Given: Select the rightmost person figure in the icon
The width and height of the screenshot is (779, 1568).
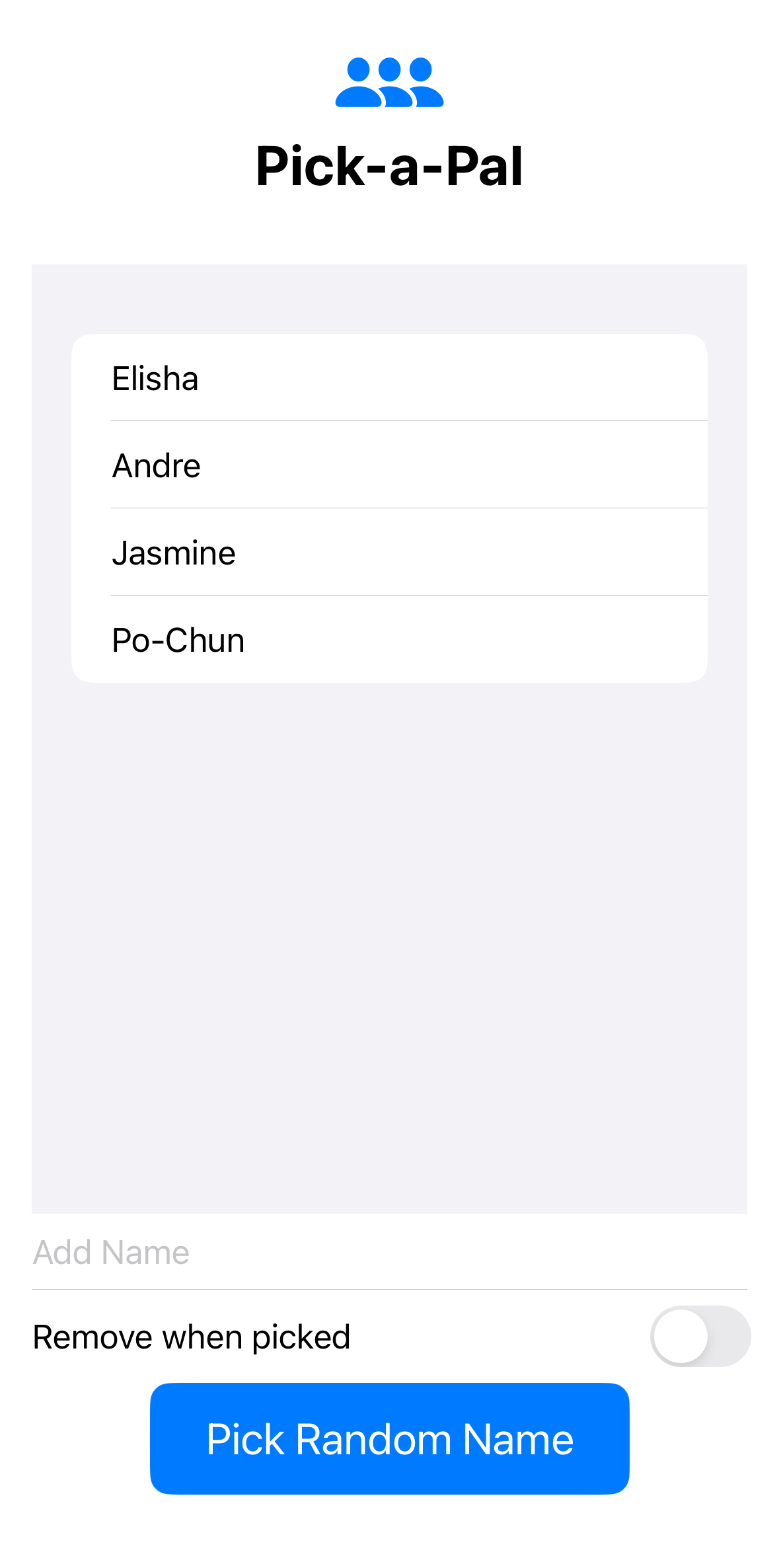Looking at the screenshot, I should [423, 83].
